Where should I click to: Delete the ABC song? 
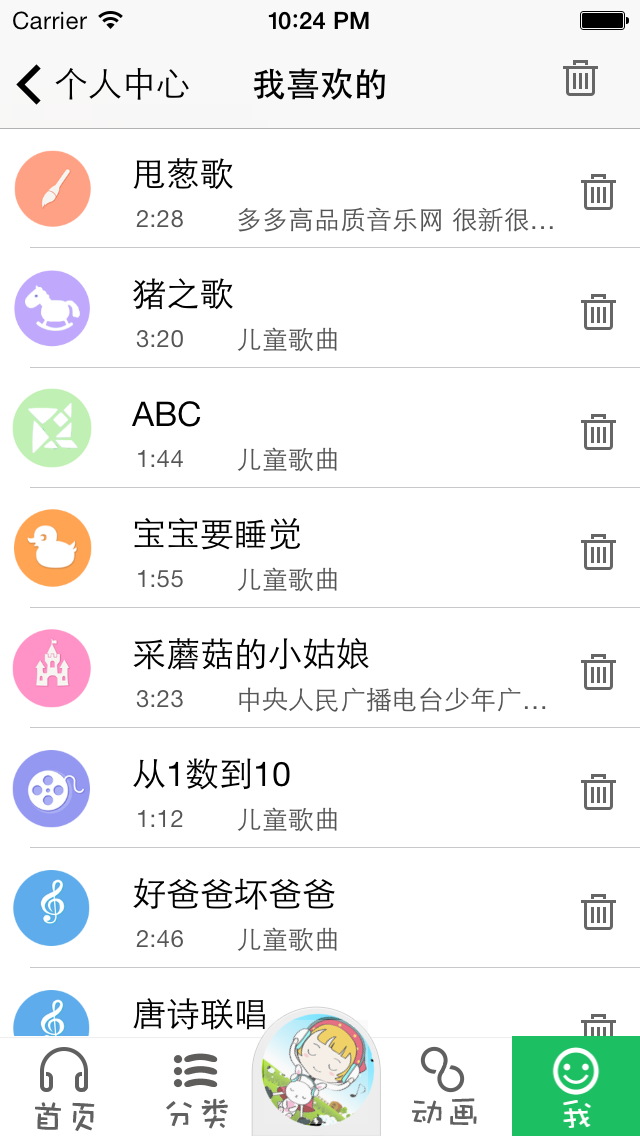[598, 431]
